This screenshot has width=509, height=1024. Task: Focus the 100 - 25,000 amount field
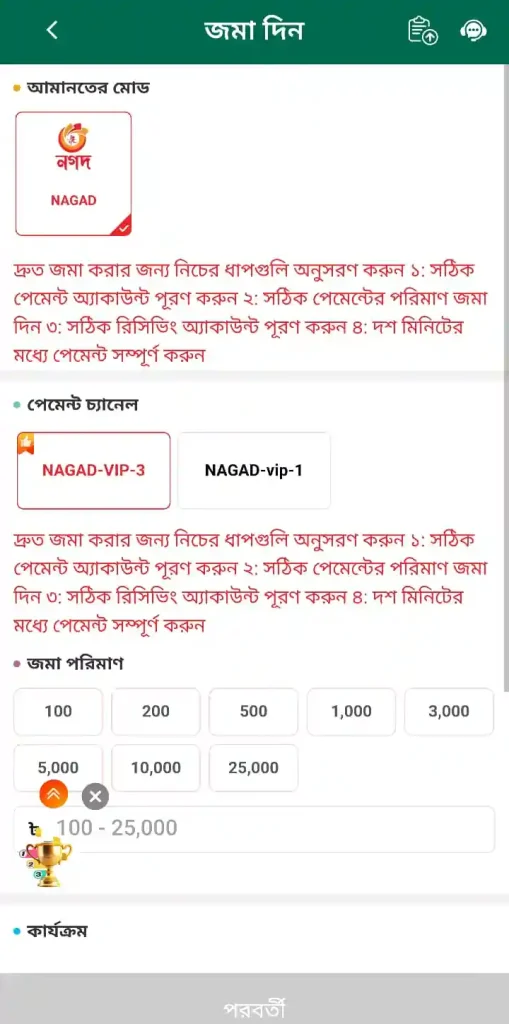click(254, 829)
